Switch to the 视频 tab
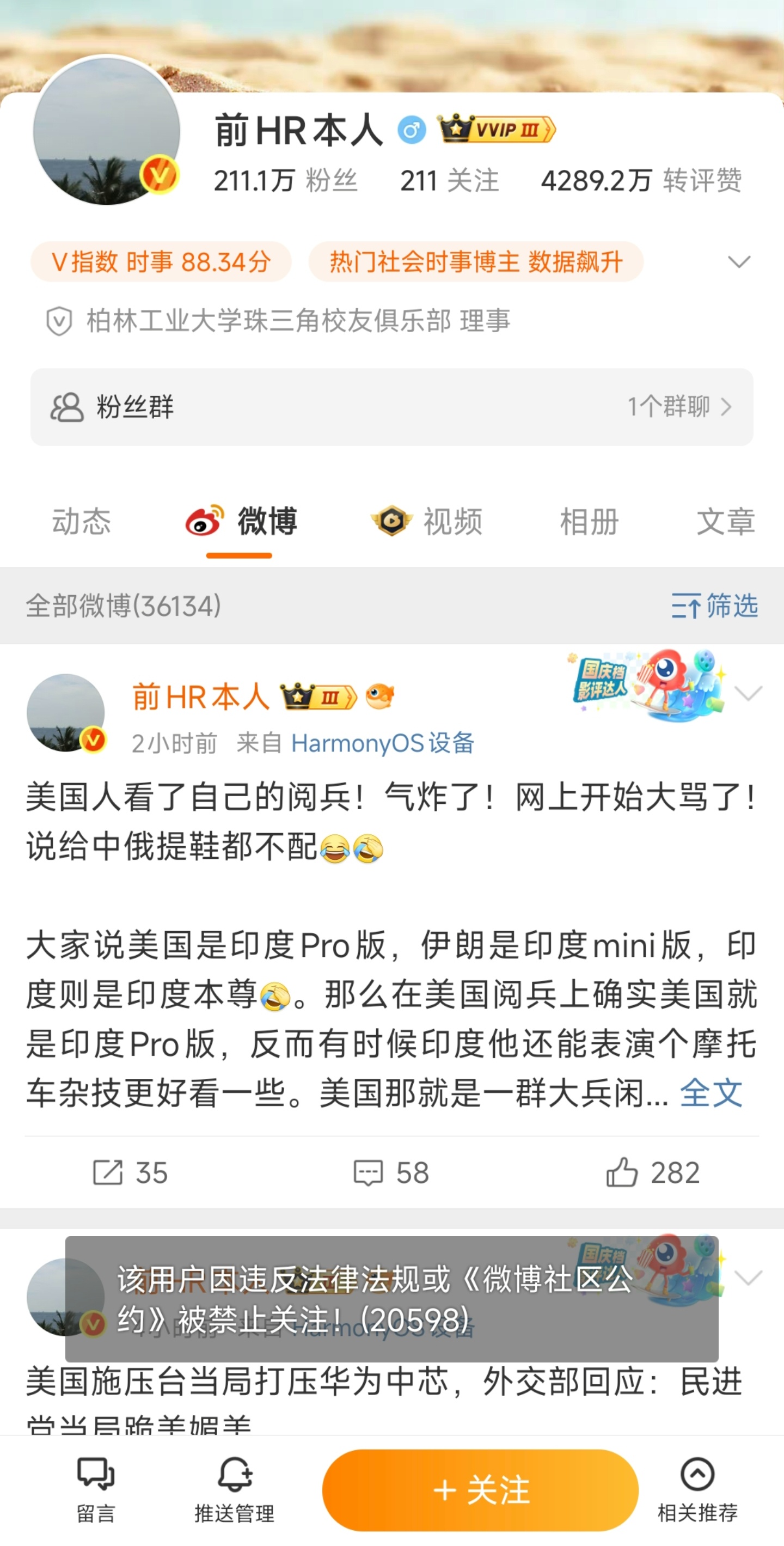This screenshot has height=1546, width=784. click(x=427, y=521)
